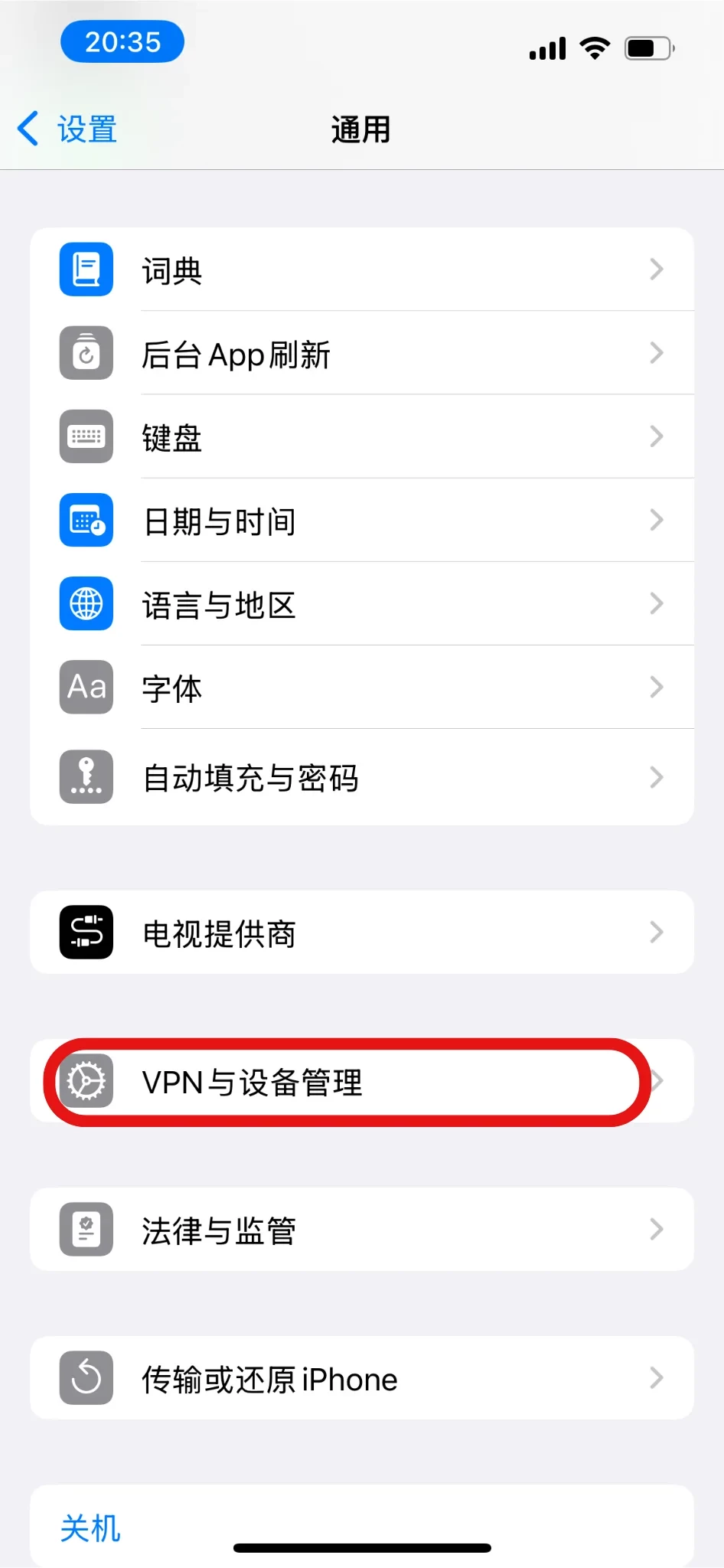Image resolution: width=724 pixels, height=1568 pixels.
Task: Open 电视提供商 row
Action: point(361,933)
